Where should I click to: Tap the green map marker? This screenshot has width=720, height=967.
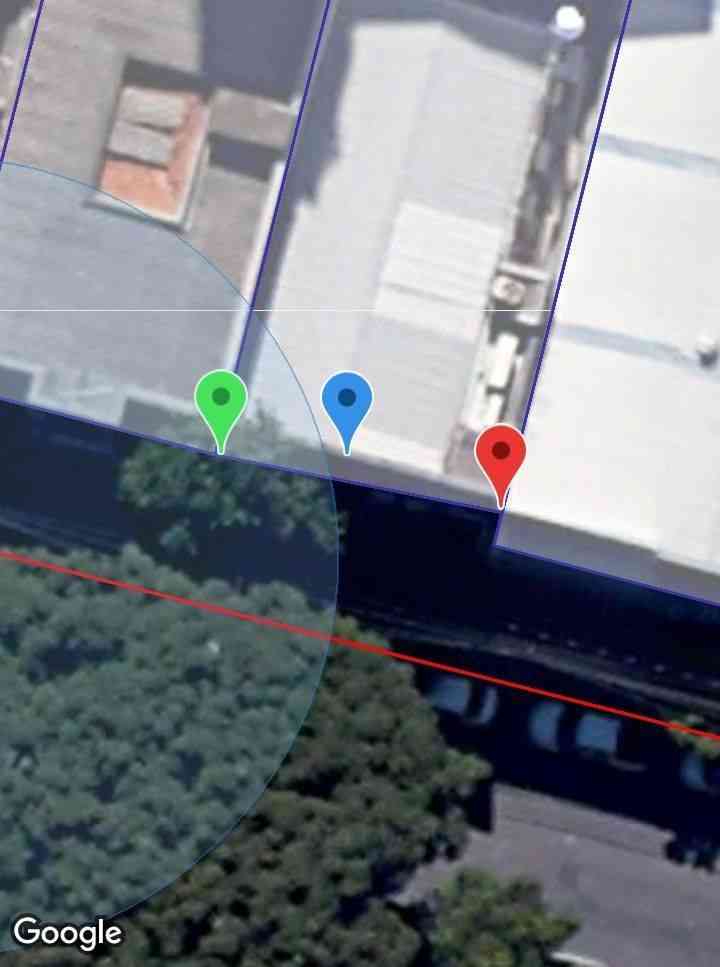[x=221, y=402]
